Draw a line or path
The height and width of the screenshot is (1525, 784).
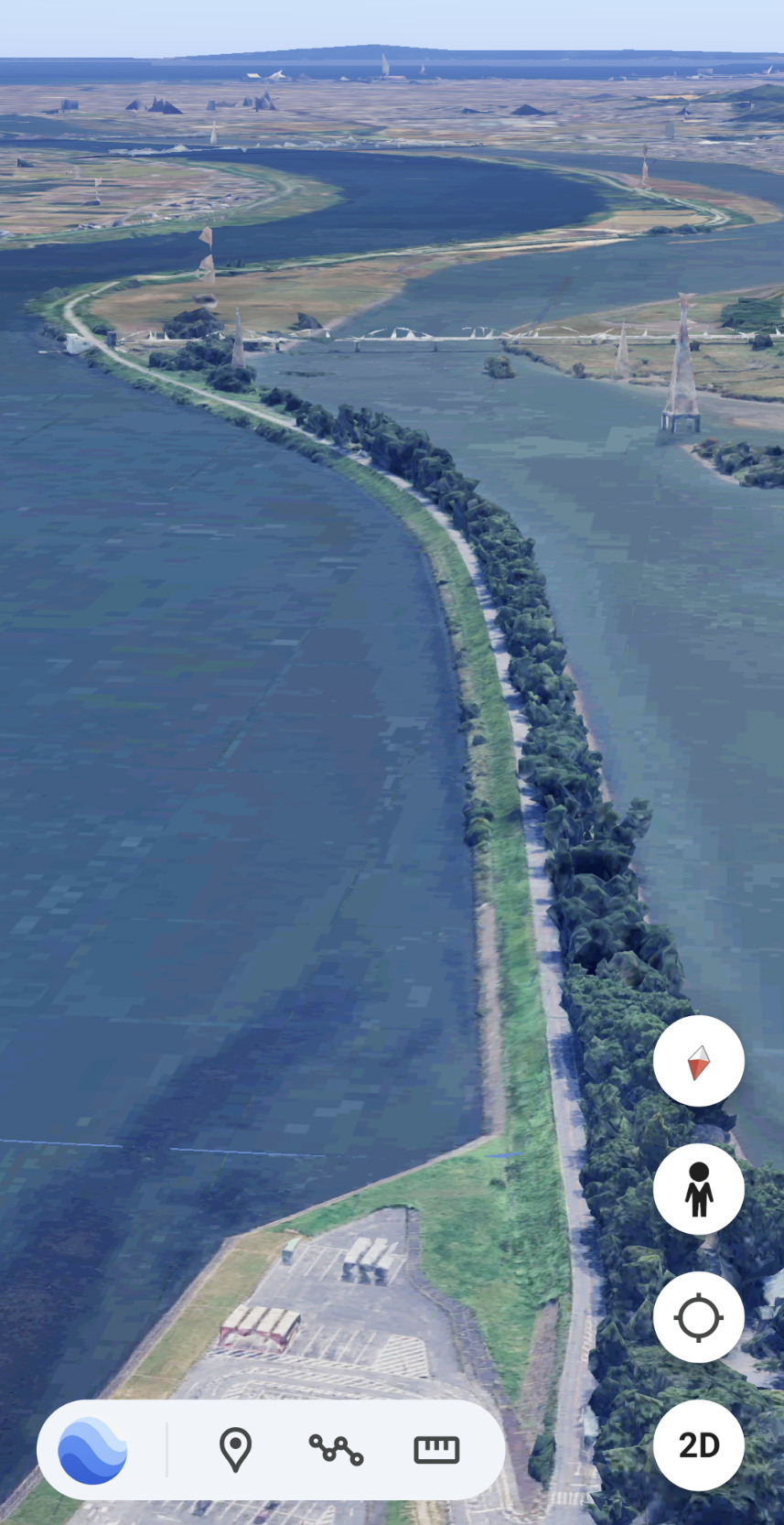(336, 1450)
